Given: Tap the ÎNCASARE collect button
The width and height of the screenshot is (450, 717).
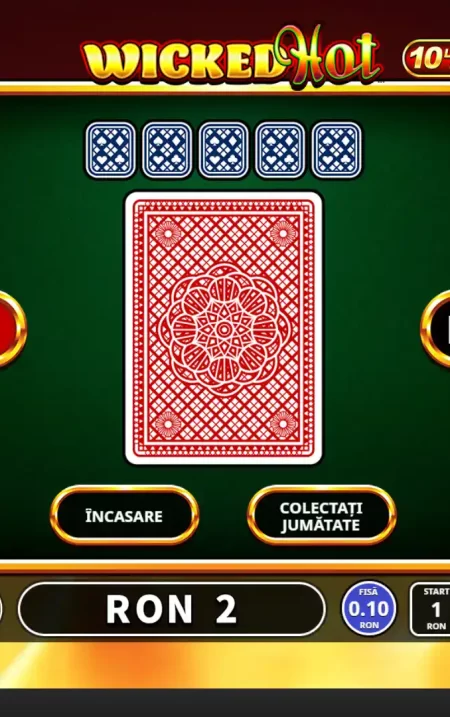Looking at the screenshot, I should [124, 515].
